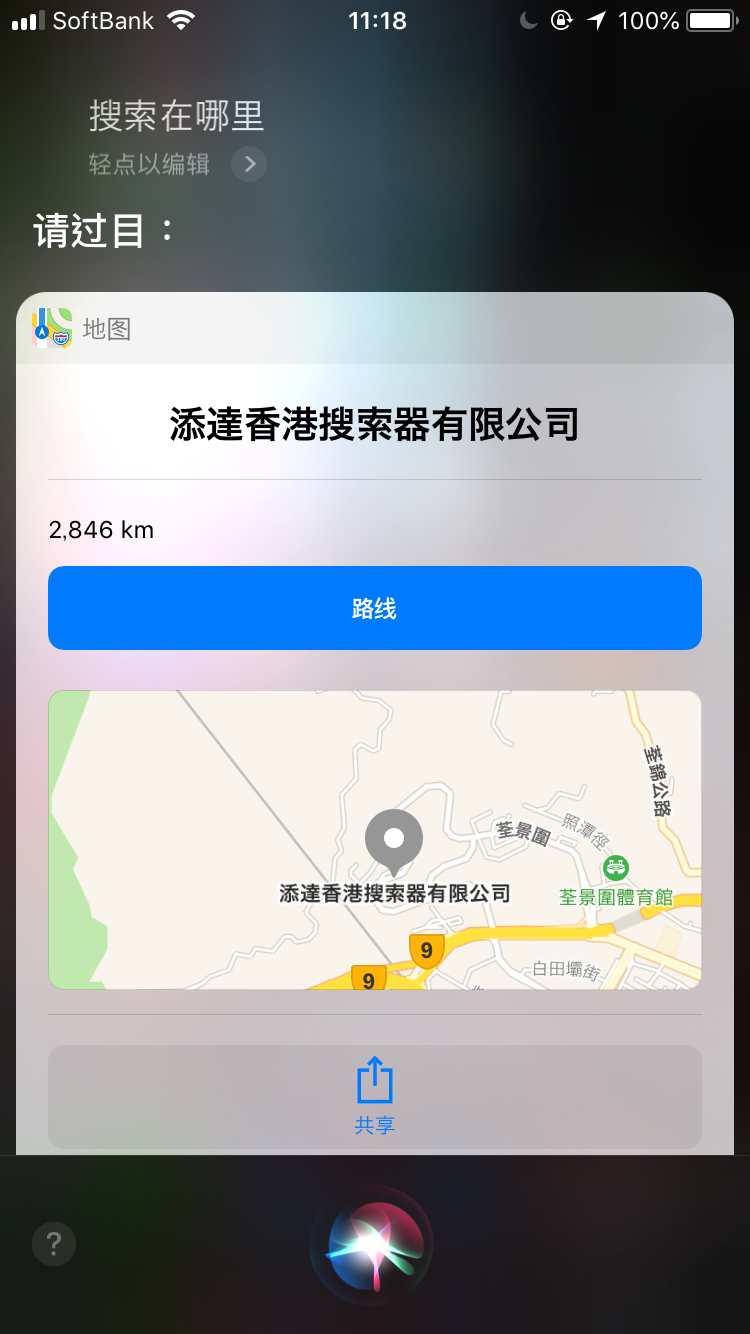Open the 地图 app header
Image resolution: width=750 pixels, height=1334 pixels.
click(x=375, y=328)
